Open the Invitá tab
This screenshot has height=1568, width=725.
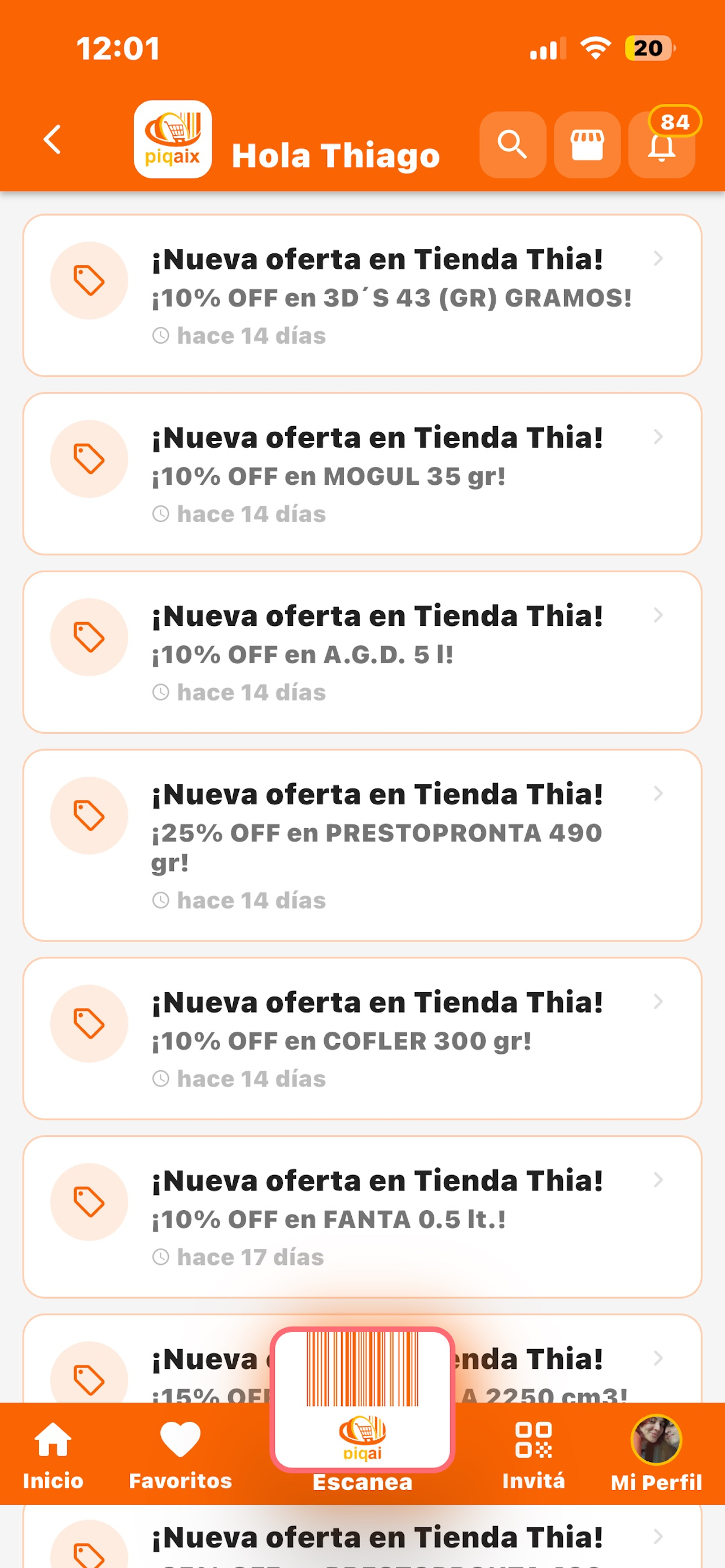[533, 1455]
